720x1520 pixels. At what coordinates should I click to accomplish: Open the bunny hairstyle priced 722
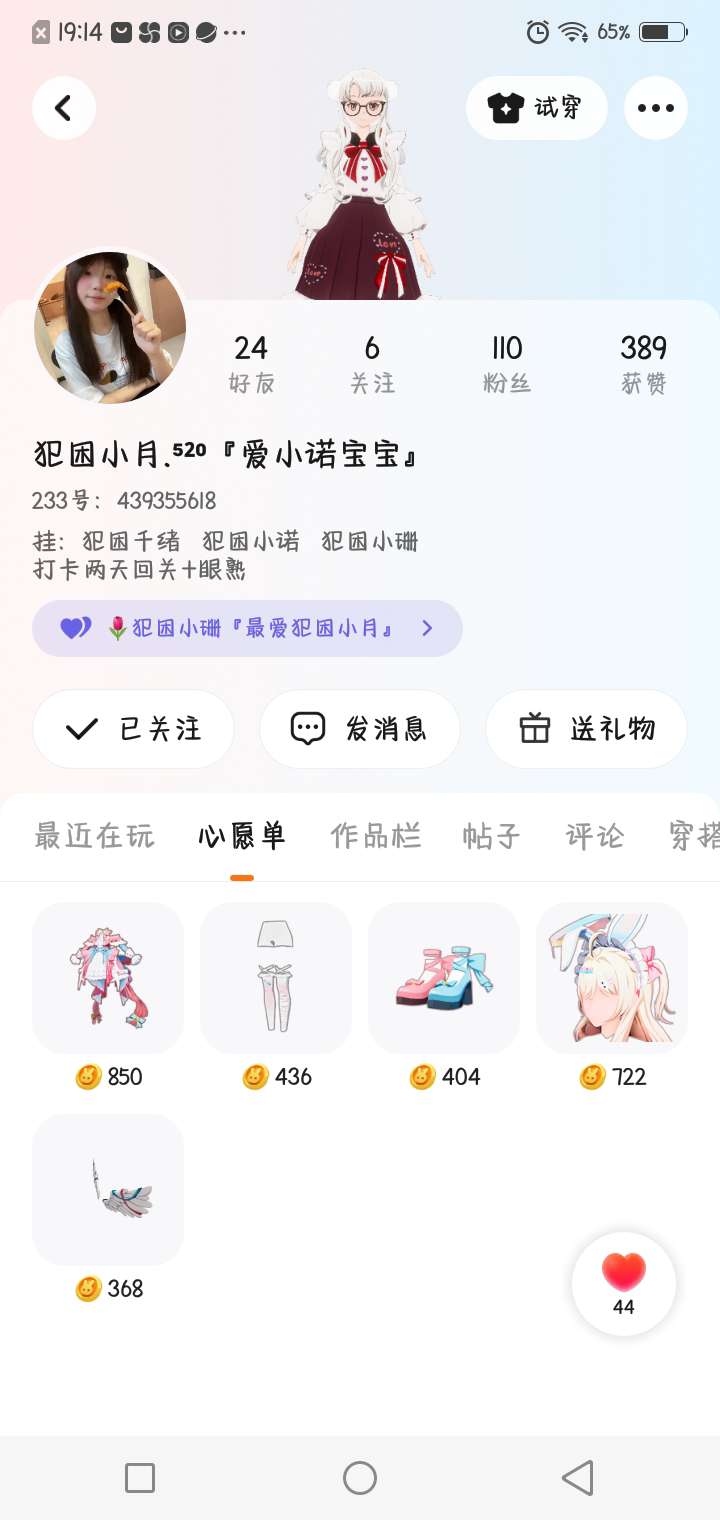(612, 978)
